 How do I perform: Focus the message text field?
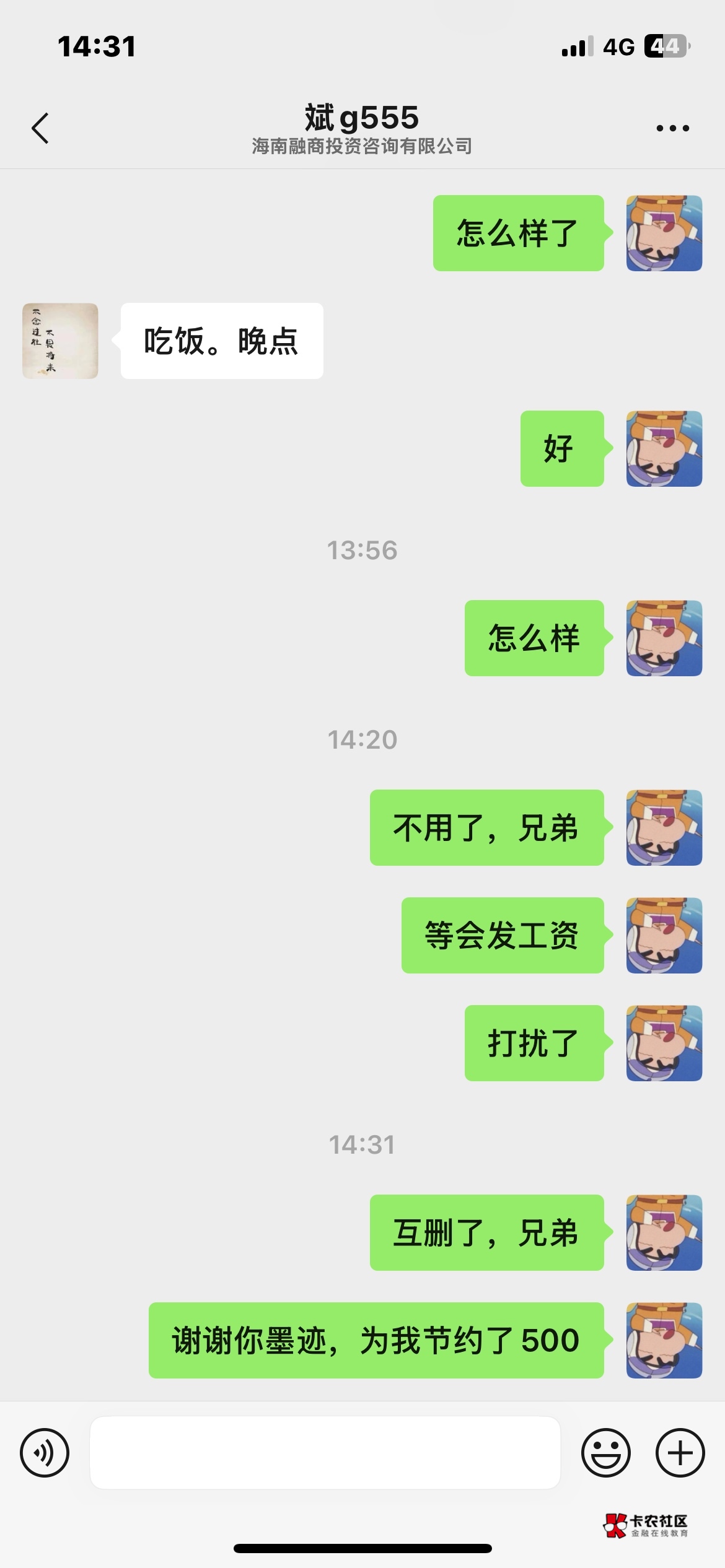coord(325,1453)
